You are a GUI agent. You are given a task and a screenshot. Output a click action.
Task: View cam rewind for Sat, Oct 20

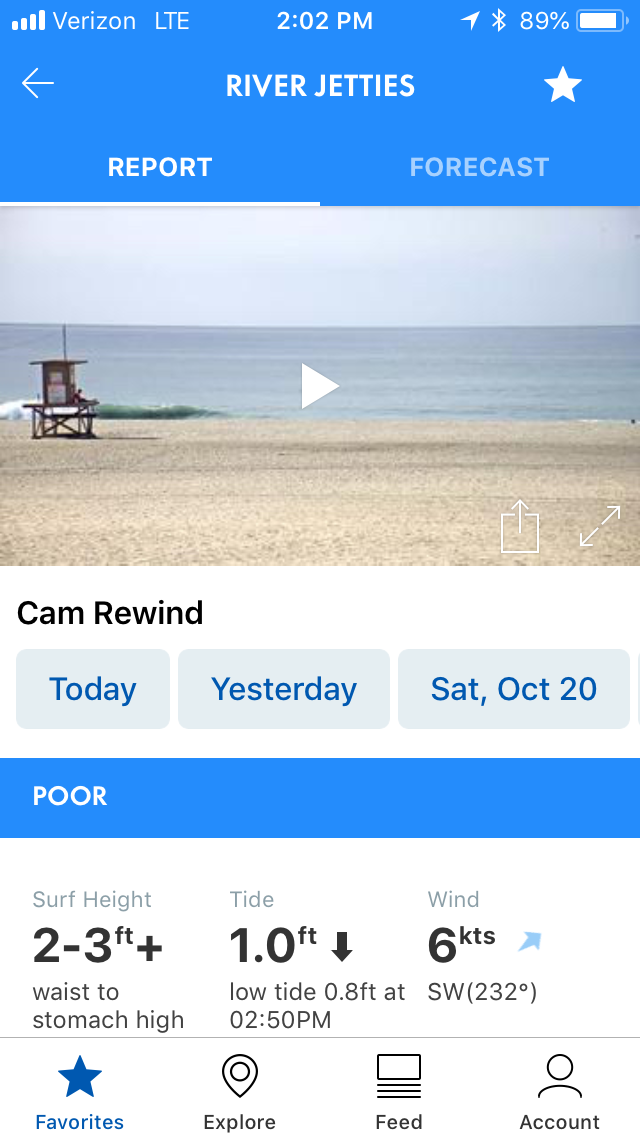coord(514,689)
